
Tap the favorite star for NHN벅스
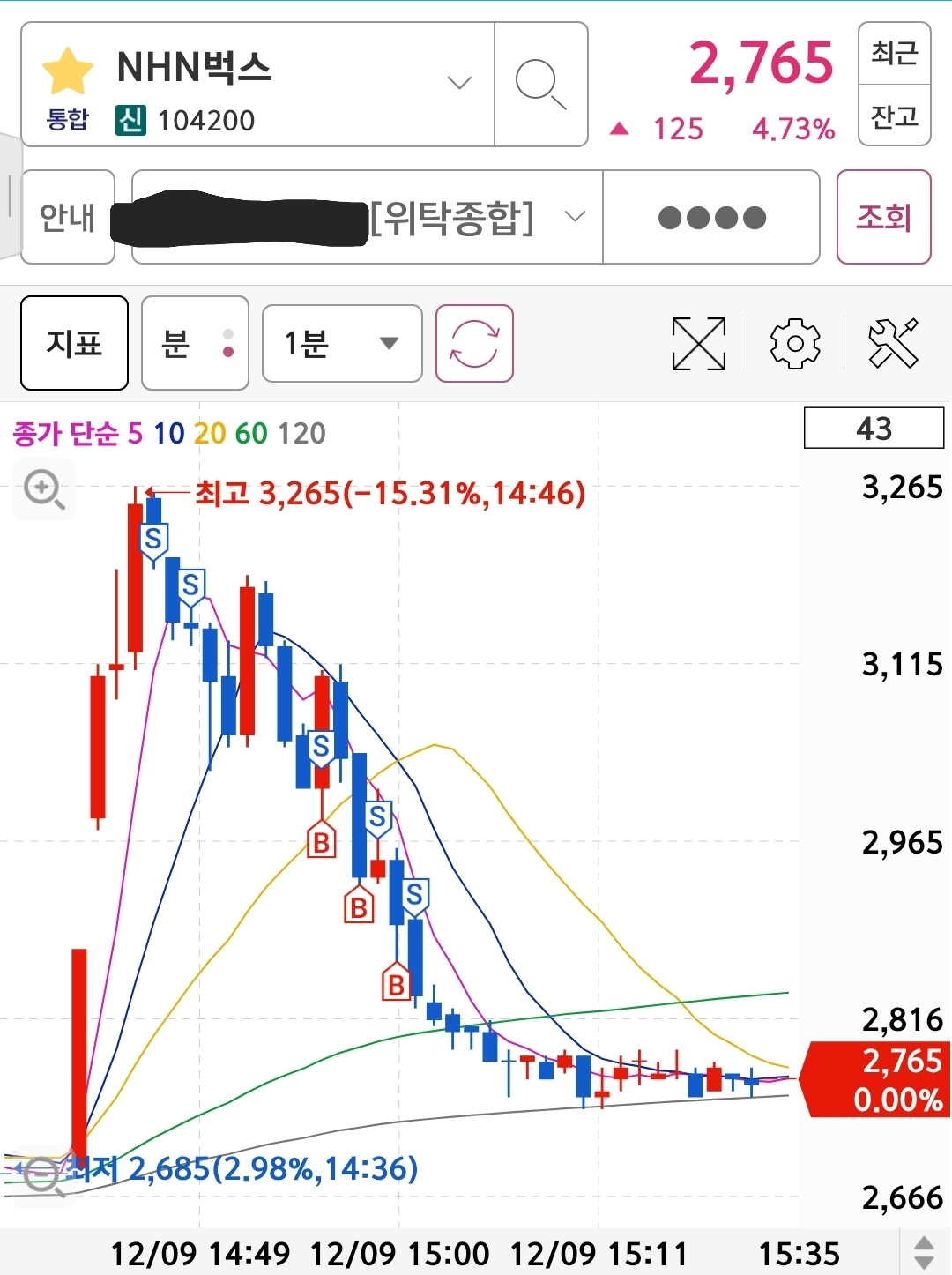click(68, 71)
